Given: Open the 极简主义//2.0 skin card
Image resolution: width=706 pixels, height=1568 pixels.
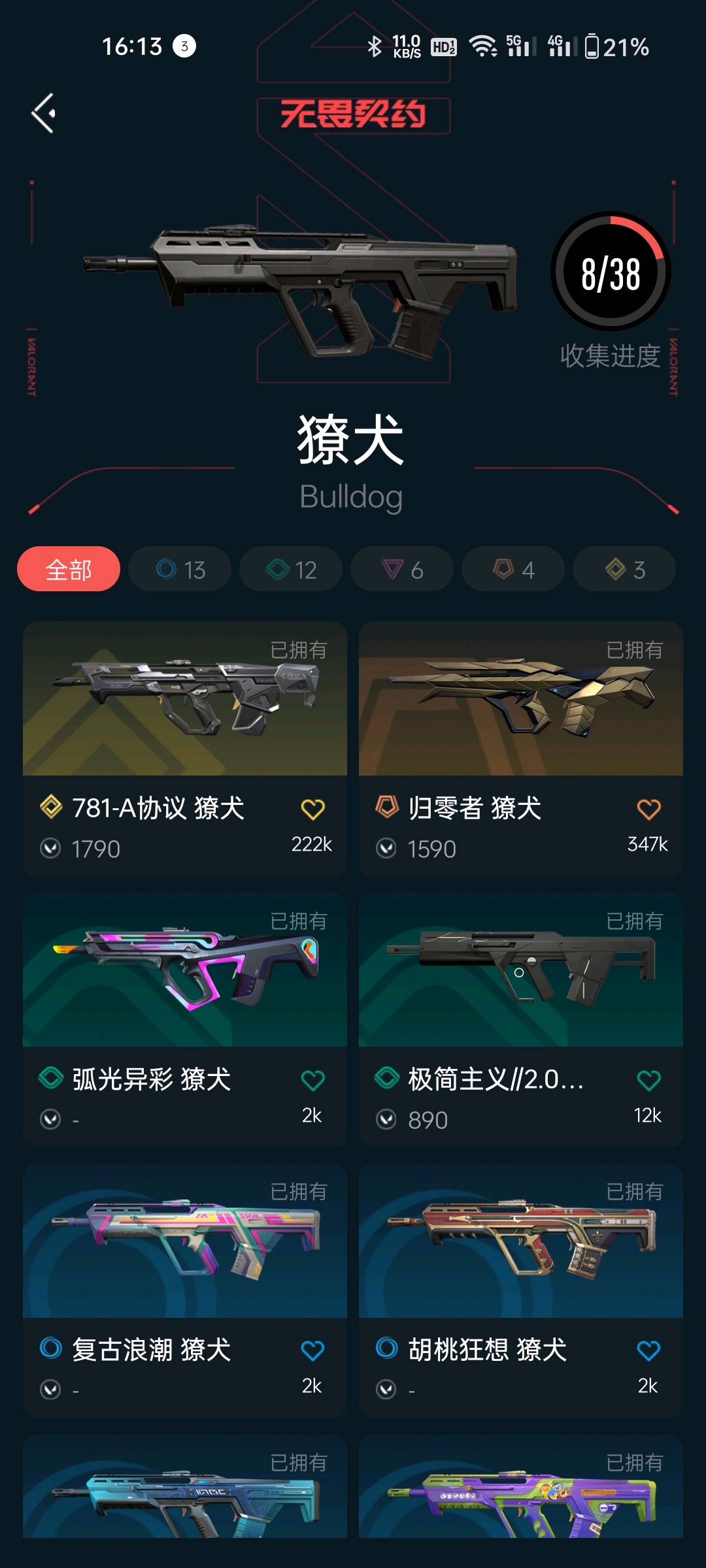Looking at the screenshot, I should [x=521, y=970].
